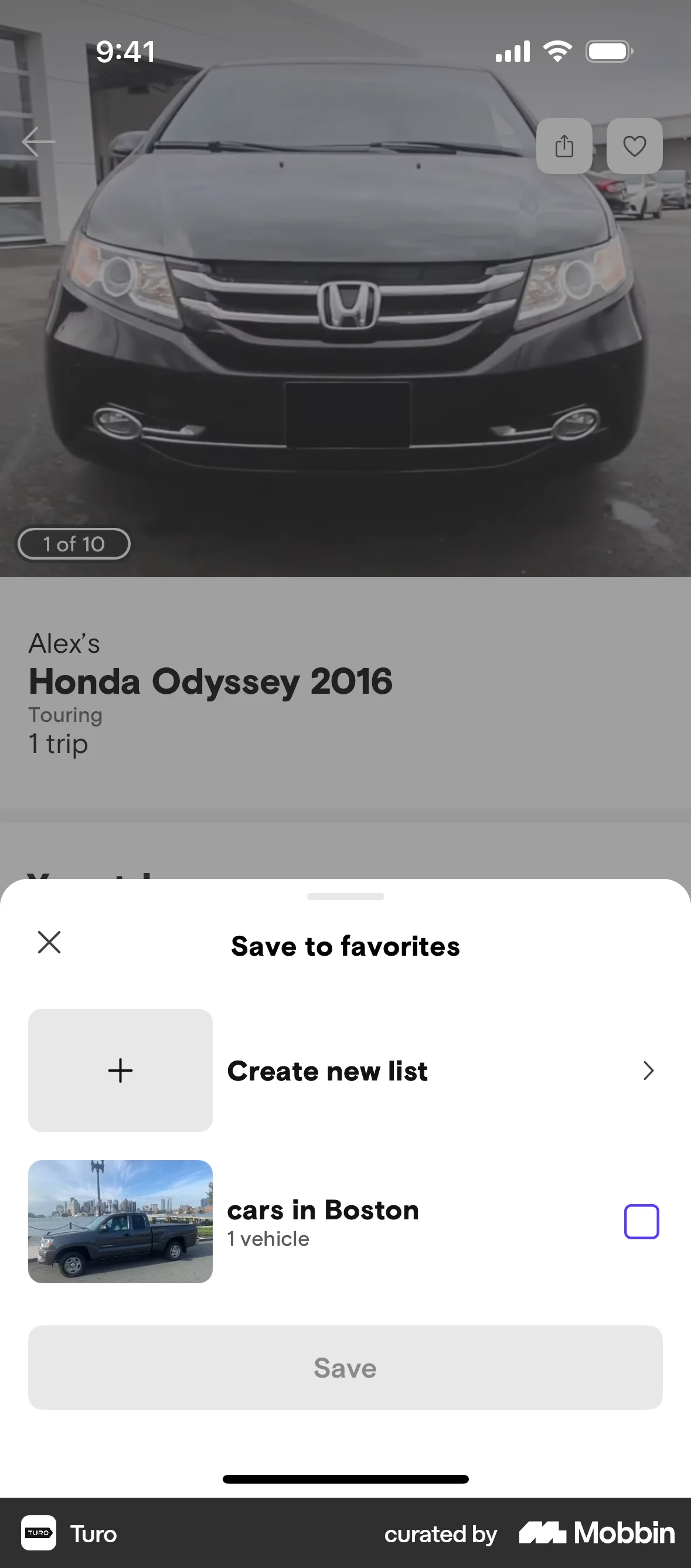Tap the share icon on the car photo
Viewport: 691px width, 1568px height.
click(564, 145)
